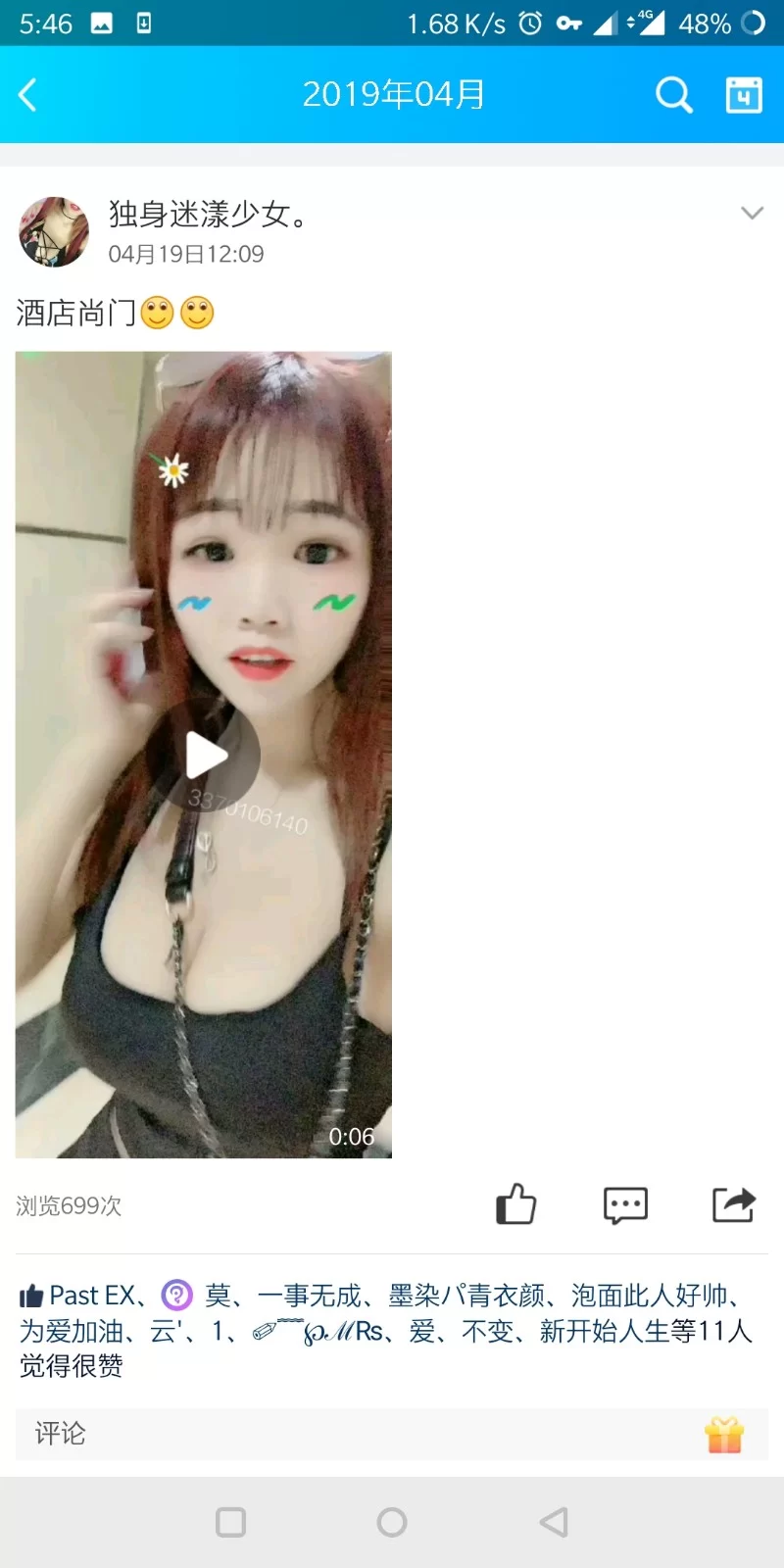The width and height of the screenshot is (784, 1568).
Task: Go back using the header arrow
Action: click(x=27, y=95)
